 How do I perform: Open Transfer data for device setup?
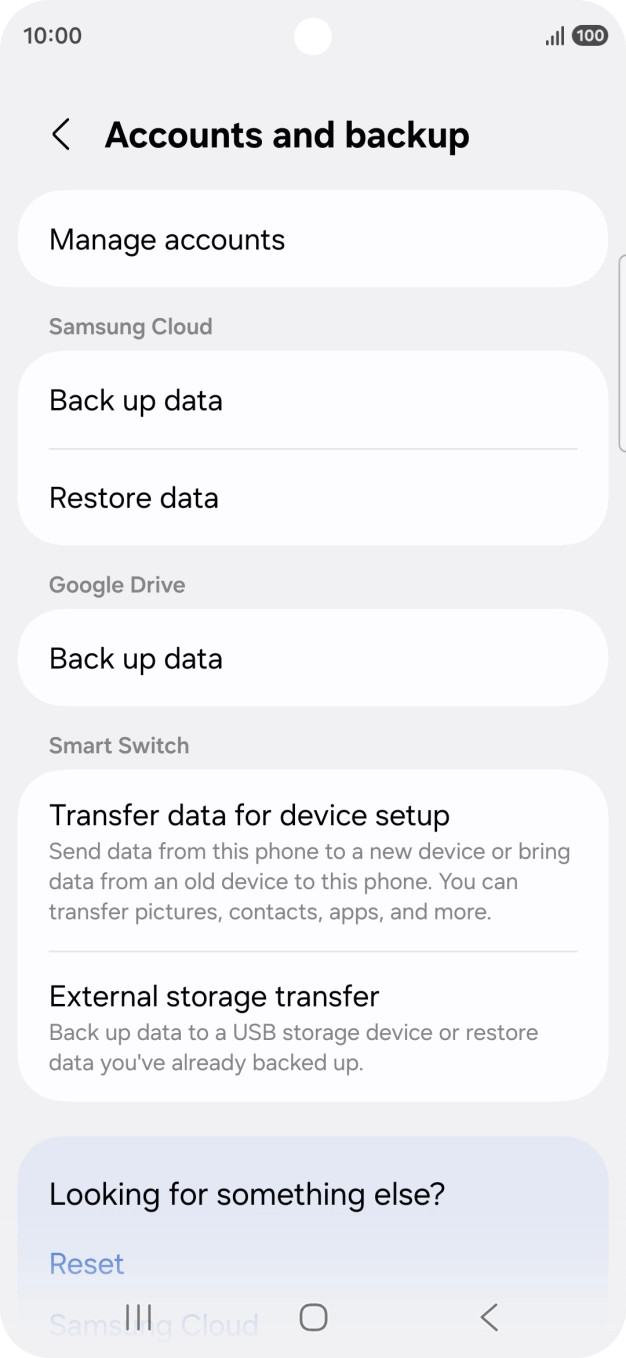312,861
